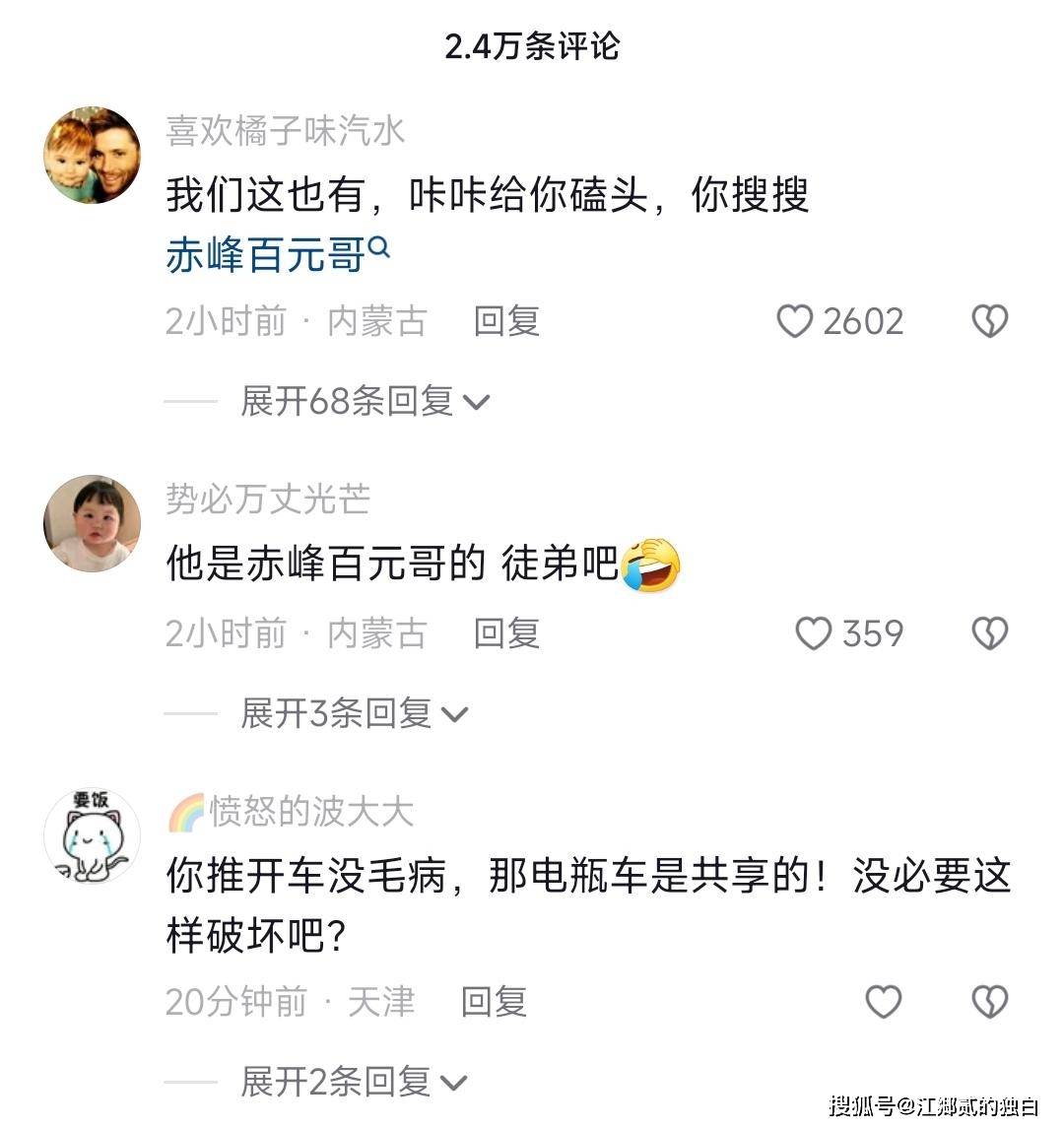Reply to 势必万丈光芒's comment
1064x1129 pixels.
pos(506,633)
